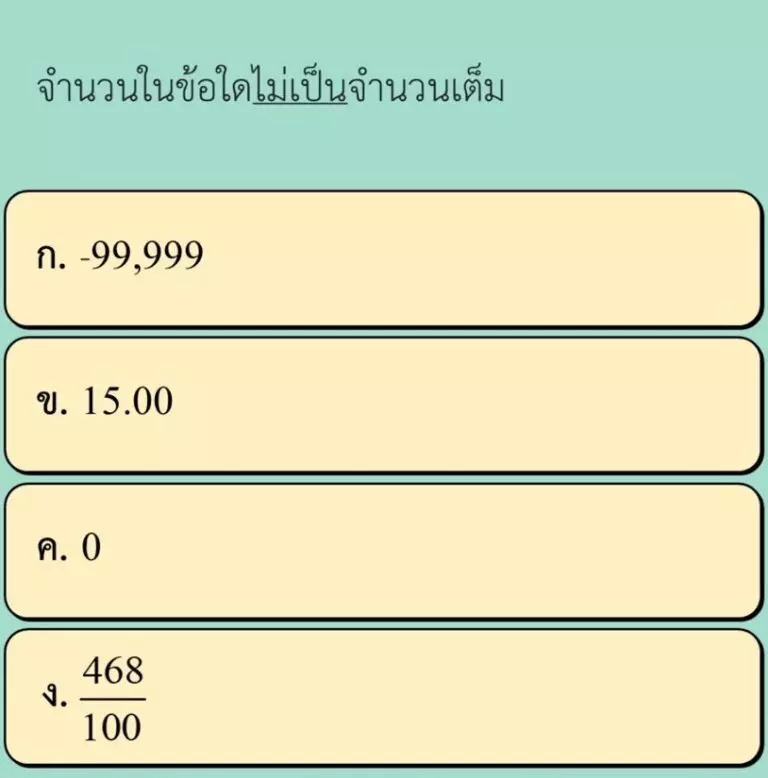The height and width of the screenshot is (778, 768).
Task: Click the numerator 468 of the fraction
Action: point(115,668)
